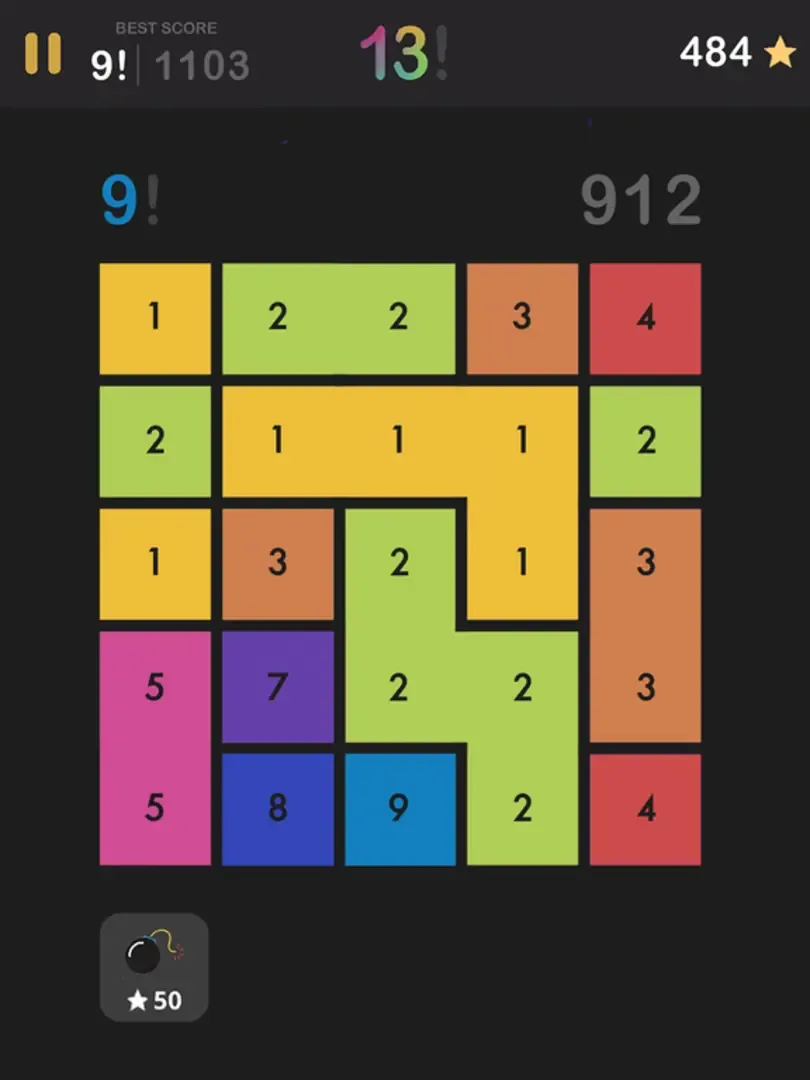Tap the top-right red 4 tile
Screen dimensions: 810x1080
645,318
